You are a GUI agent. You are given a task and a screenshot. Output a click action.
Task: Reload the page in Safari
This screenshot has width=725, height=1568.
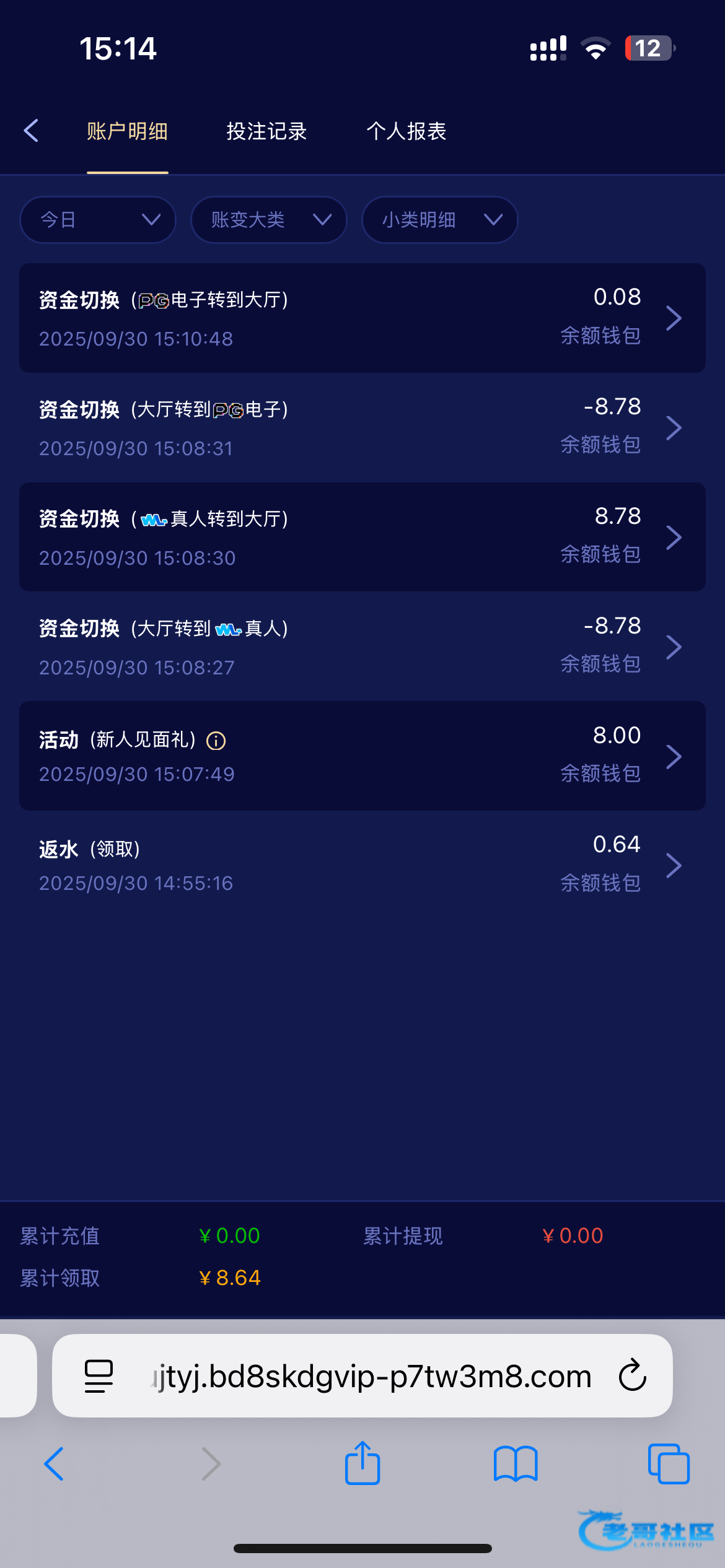[633, 1375]
